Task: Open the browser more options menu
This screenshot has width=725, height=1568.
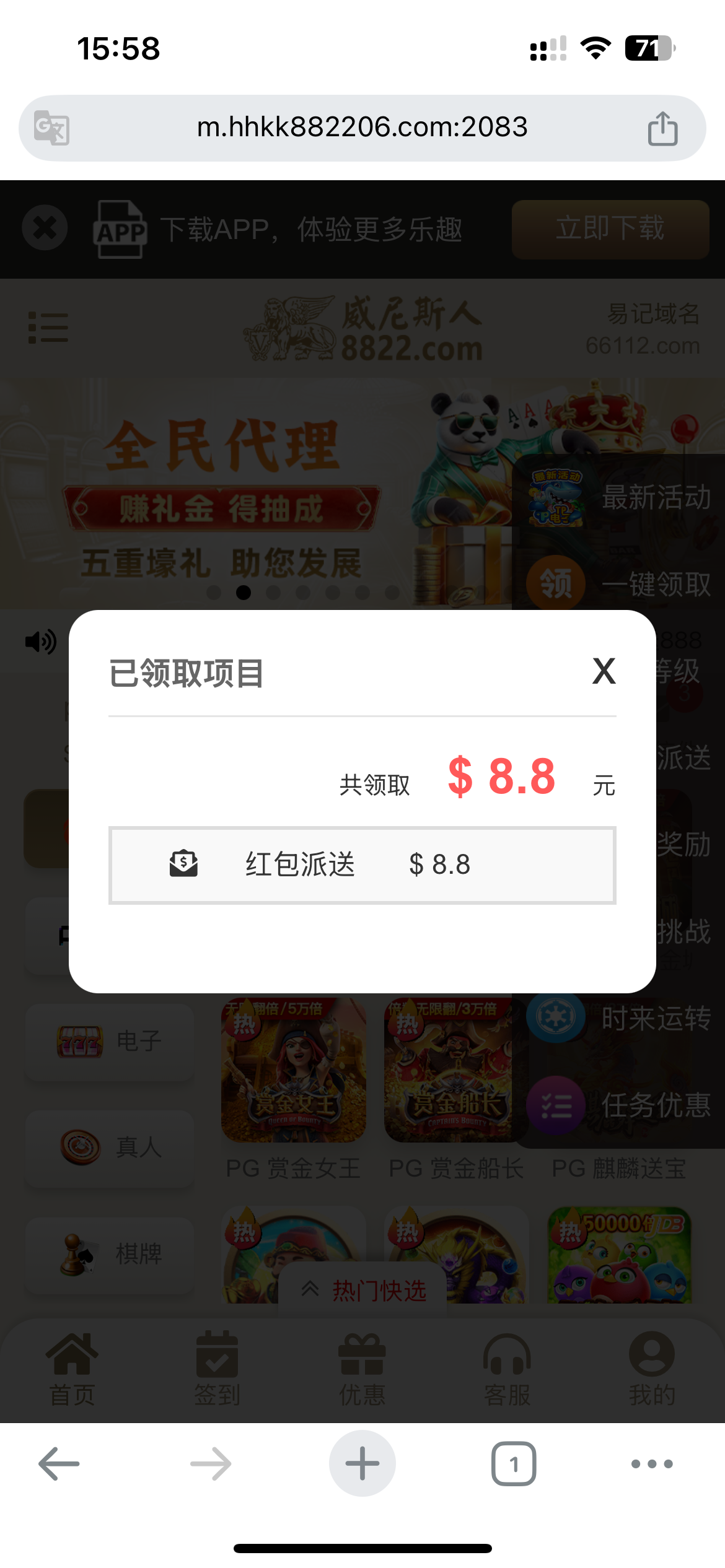Action: pyautogui.click(x=650, y=1462)
